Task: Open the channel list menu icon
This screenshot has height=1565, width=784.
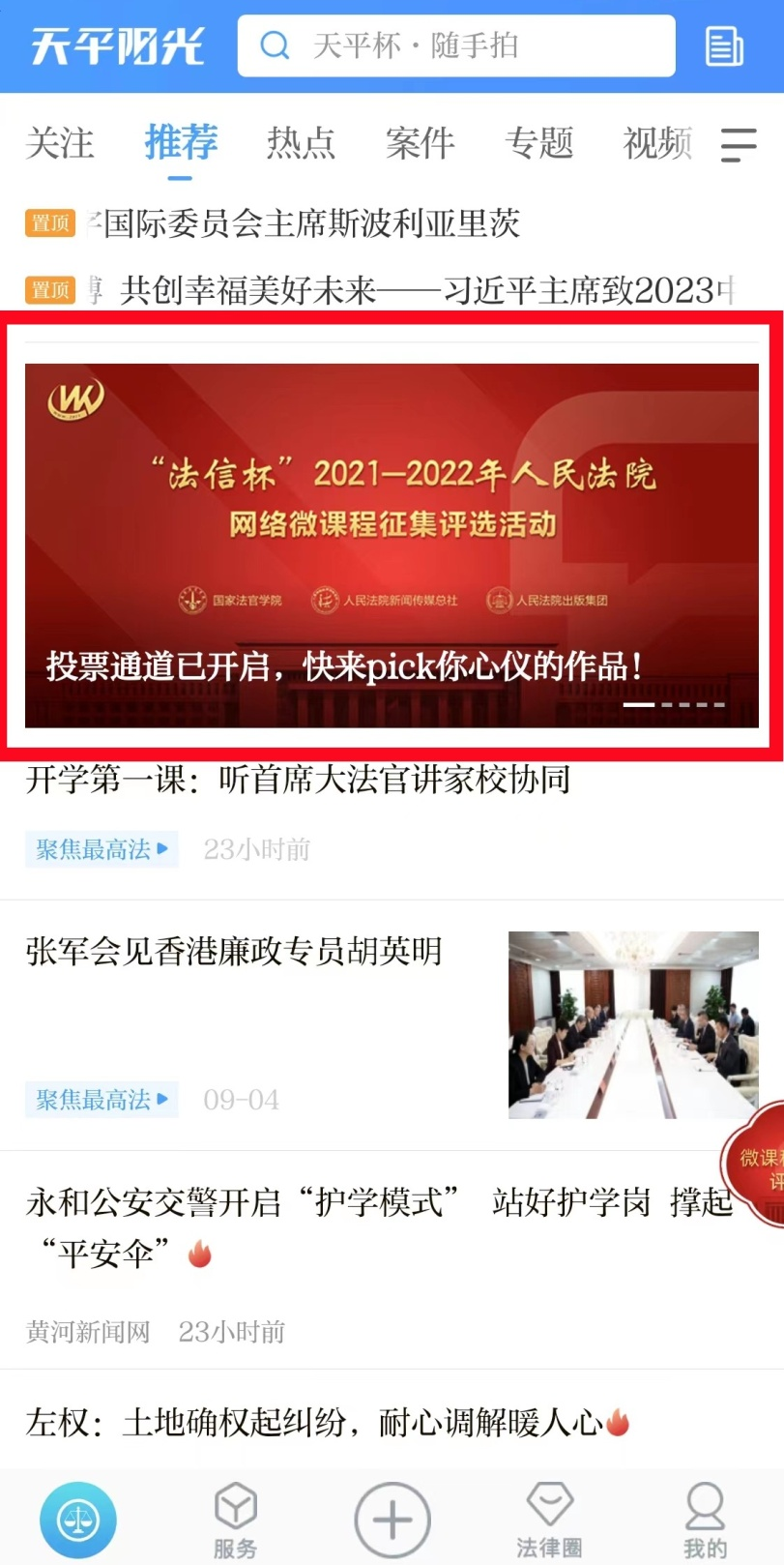Action: 739,145
